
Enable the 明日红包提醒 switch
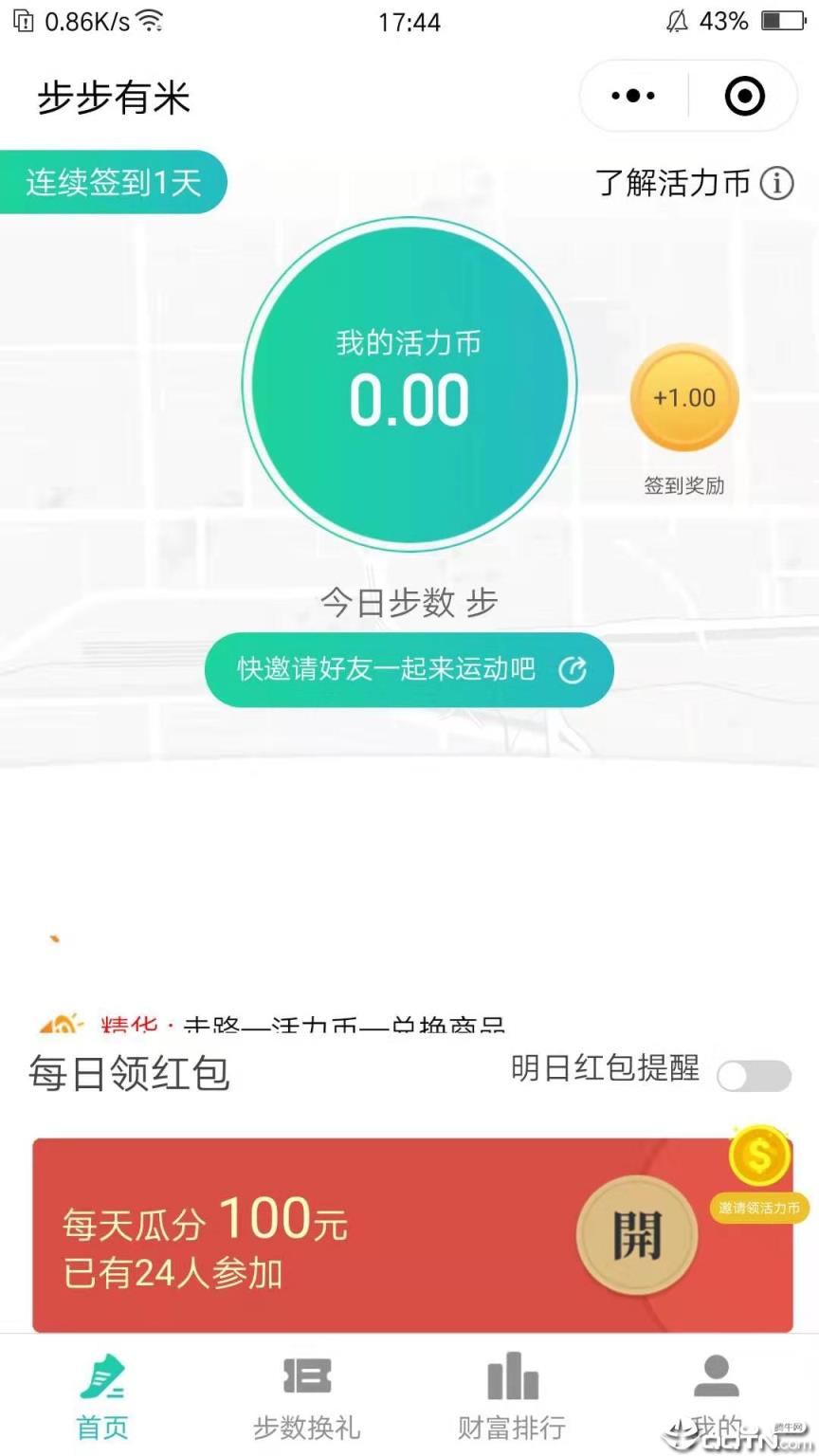pos(752,1076)
